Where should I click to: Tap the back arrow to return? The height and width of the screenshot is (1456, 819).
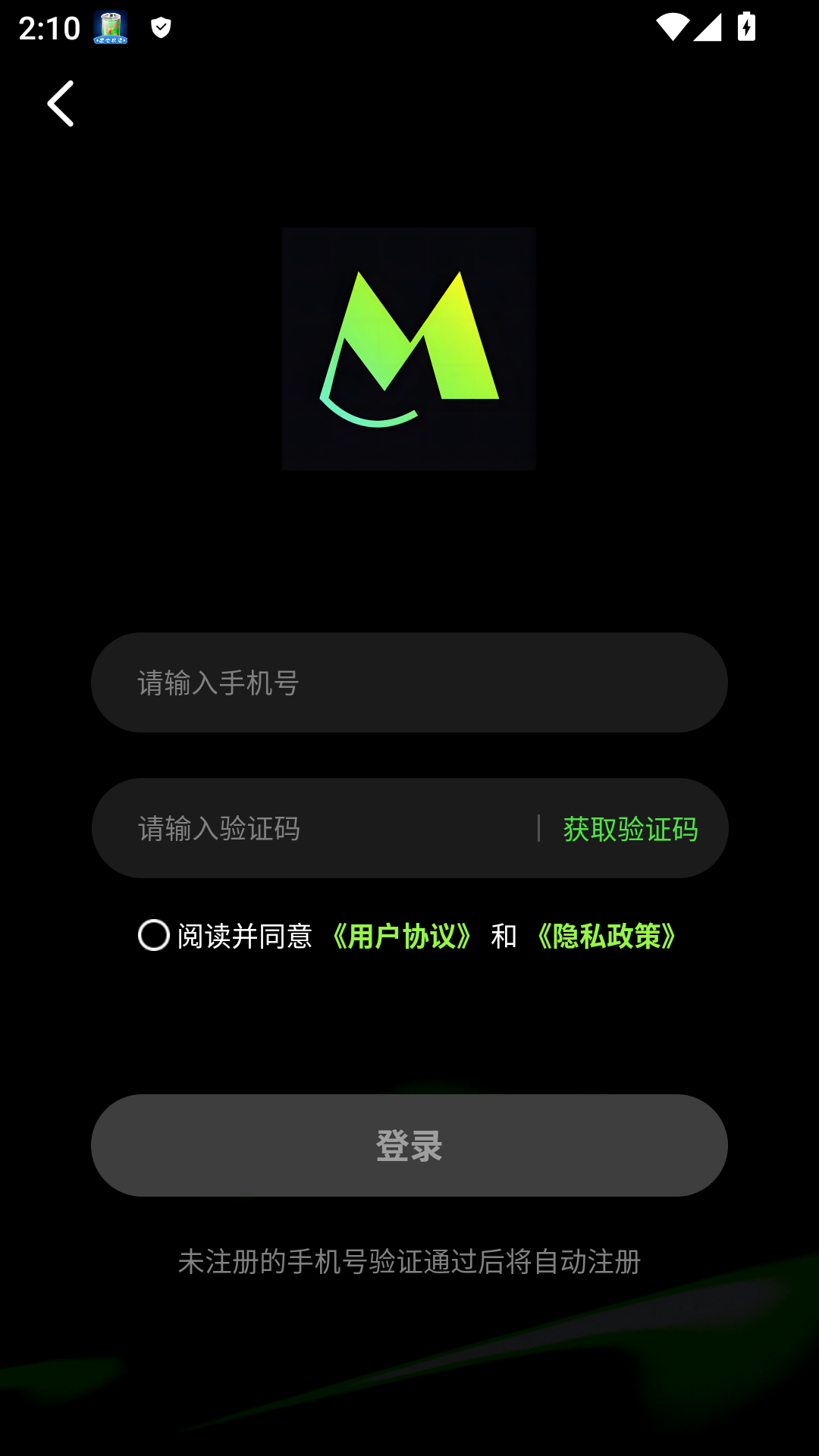pos(61,104)
